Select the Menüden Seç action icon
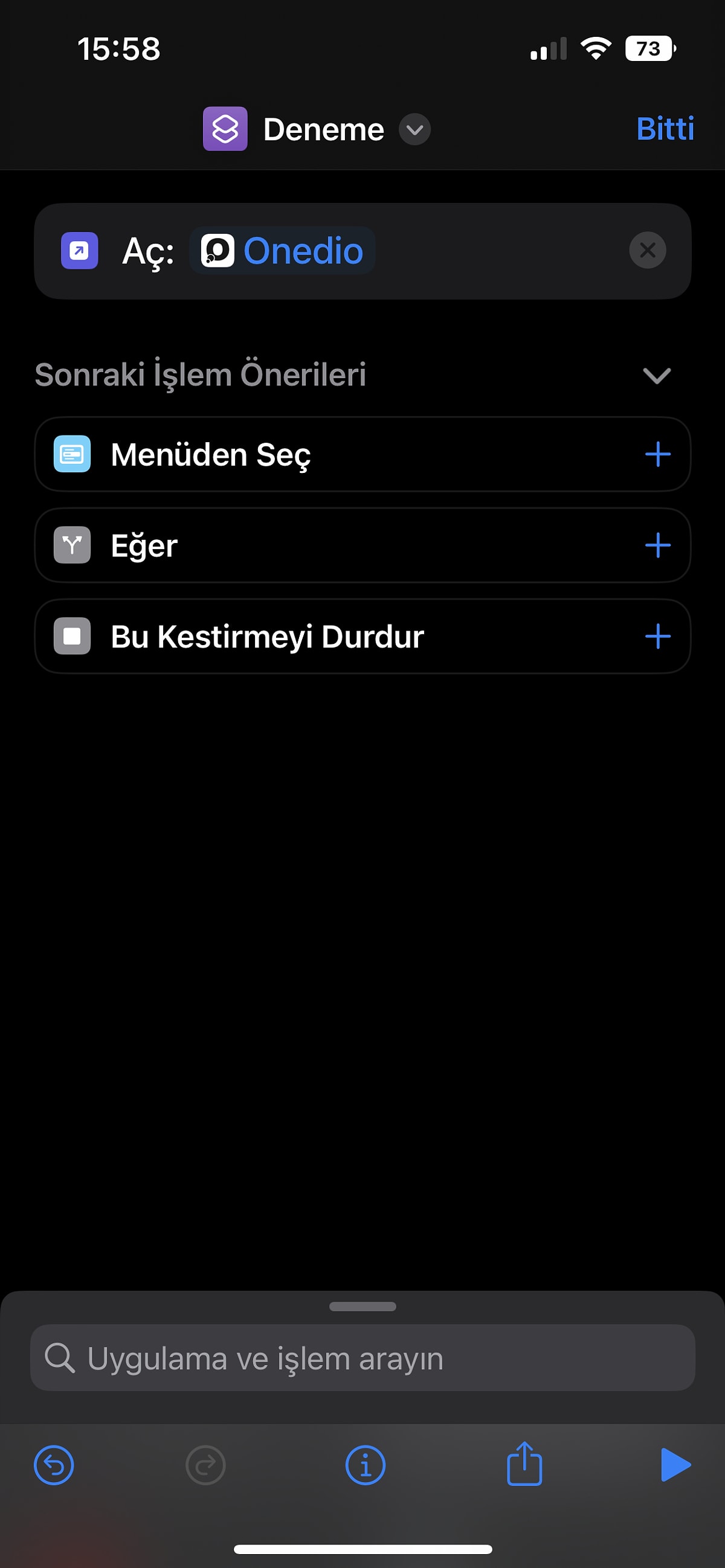The image size is (725, 1568). pos(72,454)
